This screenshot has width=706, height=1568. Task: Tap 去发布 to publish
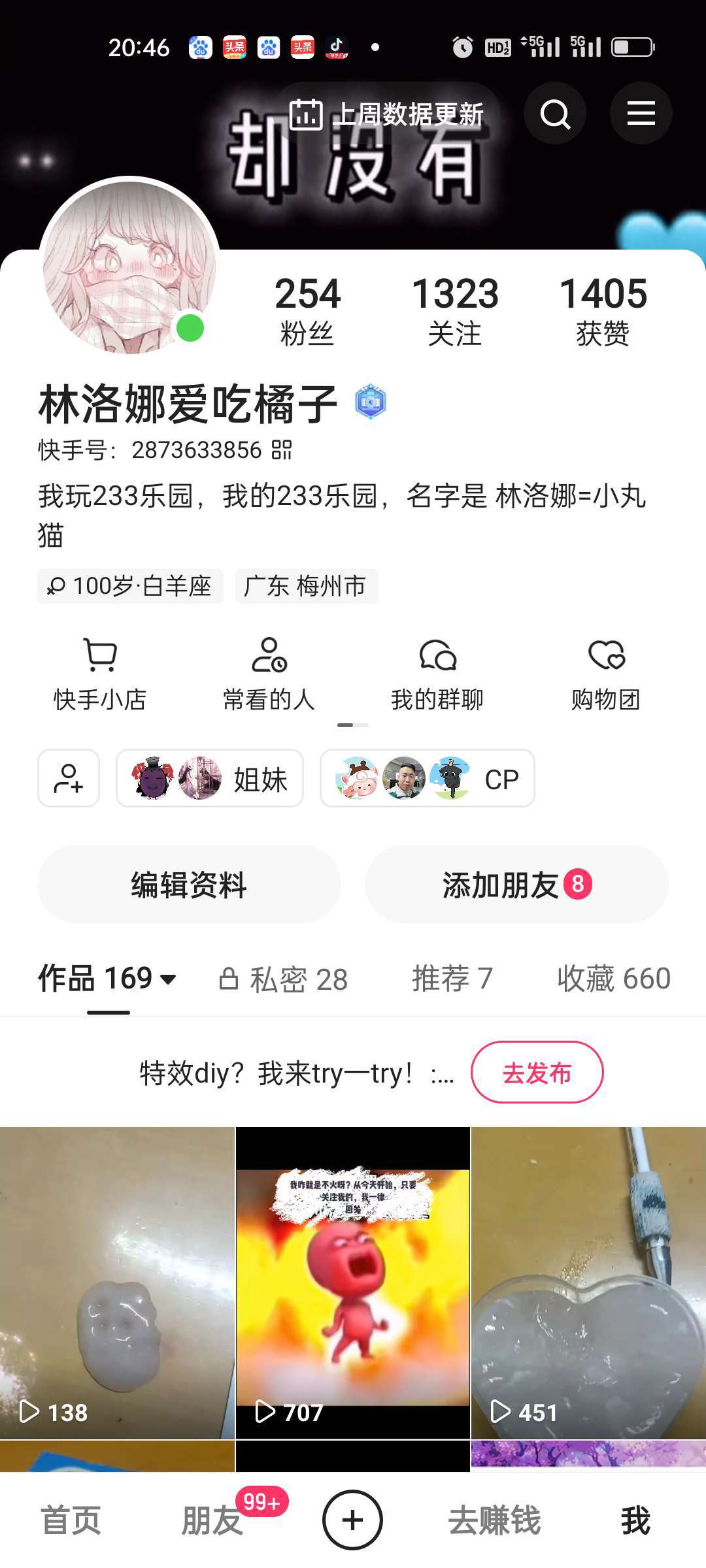(x=537, y=1072)
